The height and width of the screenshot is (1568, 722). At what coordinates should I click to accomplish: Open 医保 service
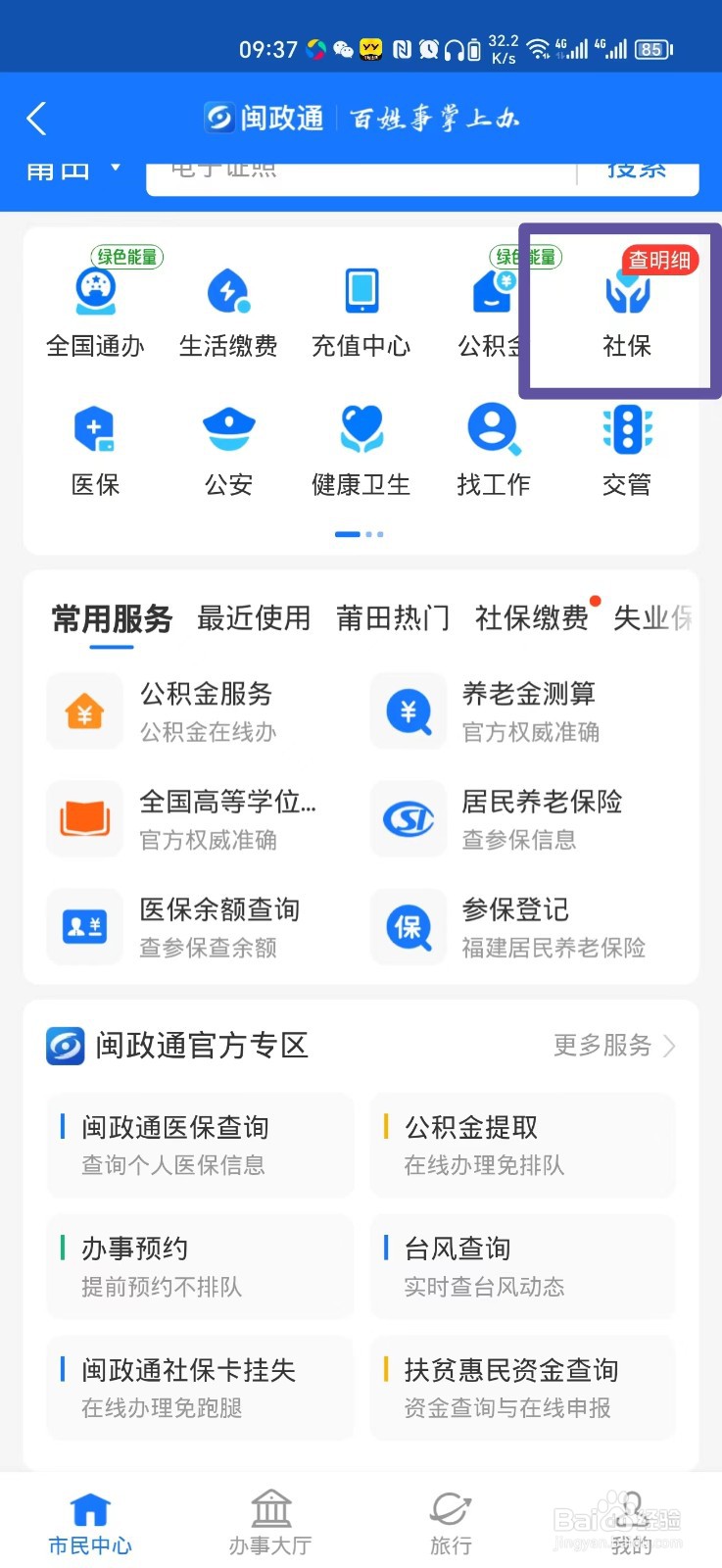[x=95, y=451]
